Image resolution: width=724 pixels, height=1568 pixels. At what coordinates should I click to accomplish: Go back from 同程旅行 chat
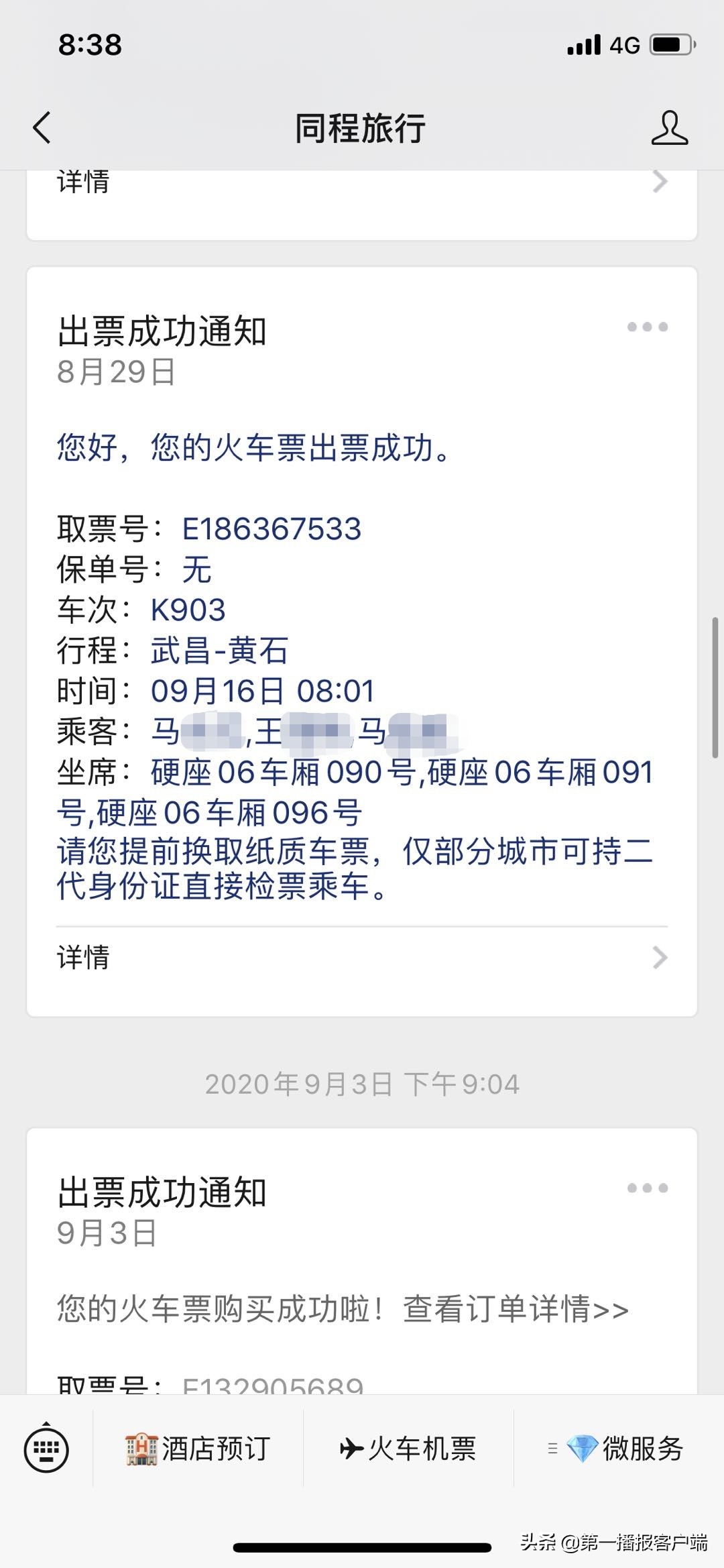point(42,127)
